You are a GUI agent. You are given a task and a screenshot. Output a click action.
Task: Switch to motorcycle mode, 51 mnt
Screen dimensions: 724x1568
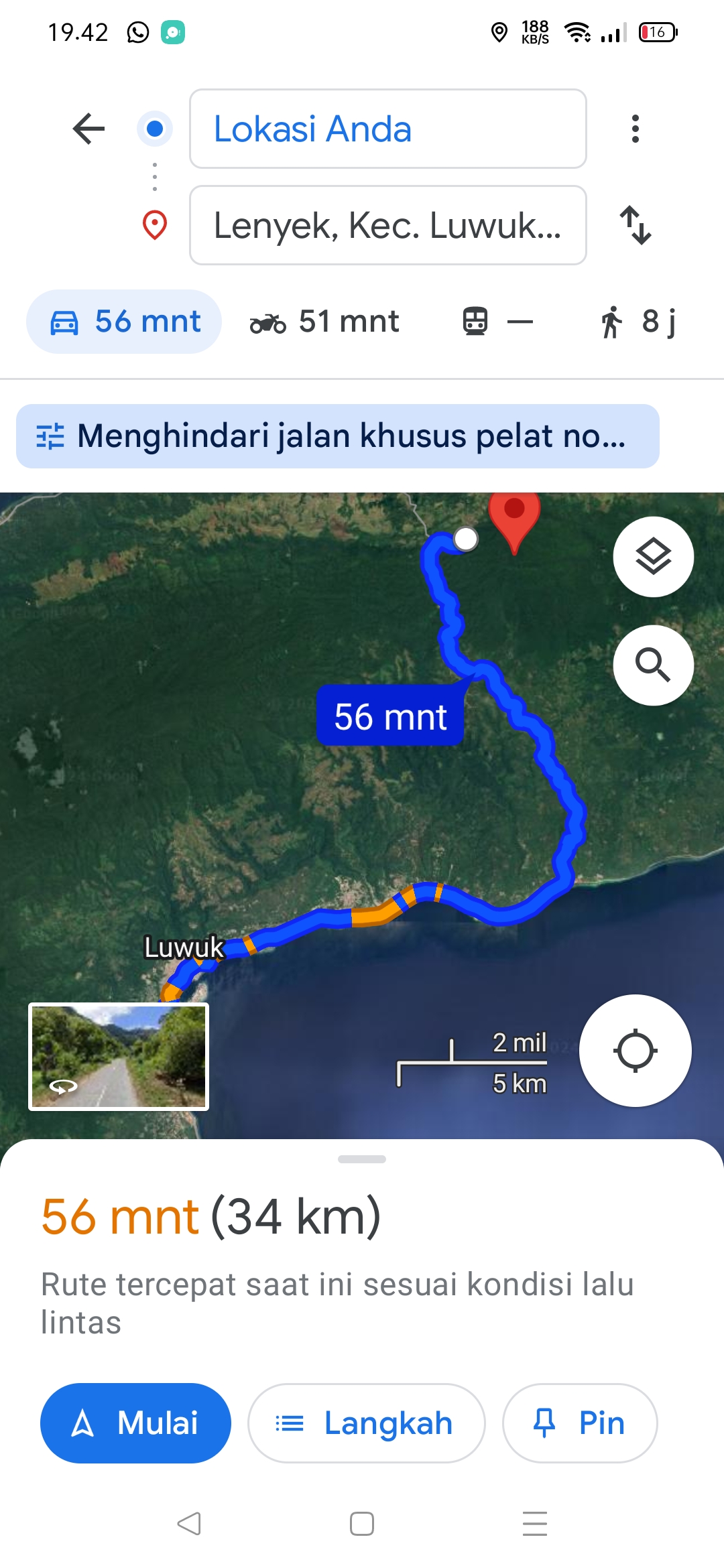point(324,322)
